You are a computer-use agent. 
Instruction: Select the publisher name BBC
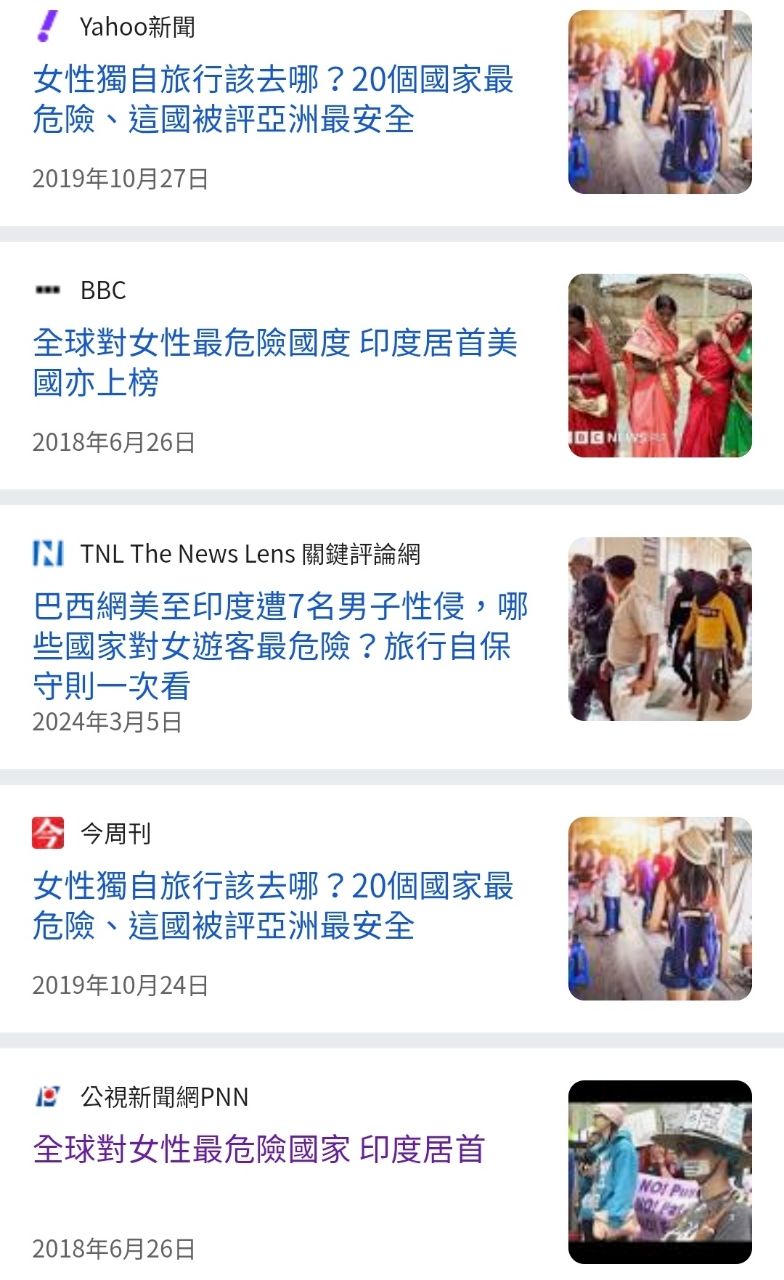pyautogui.click(x=102, y=291)
